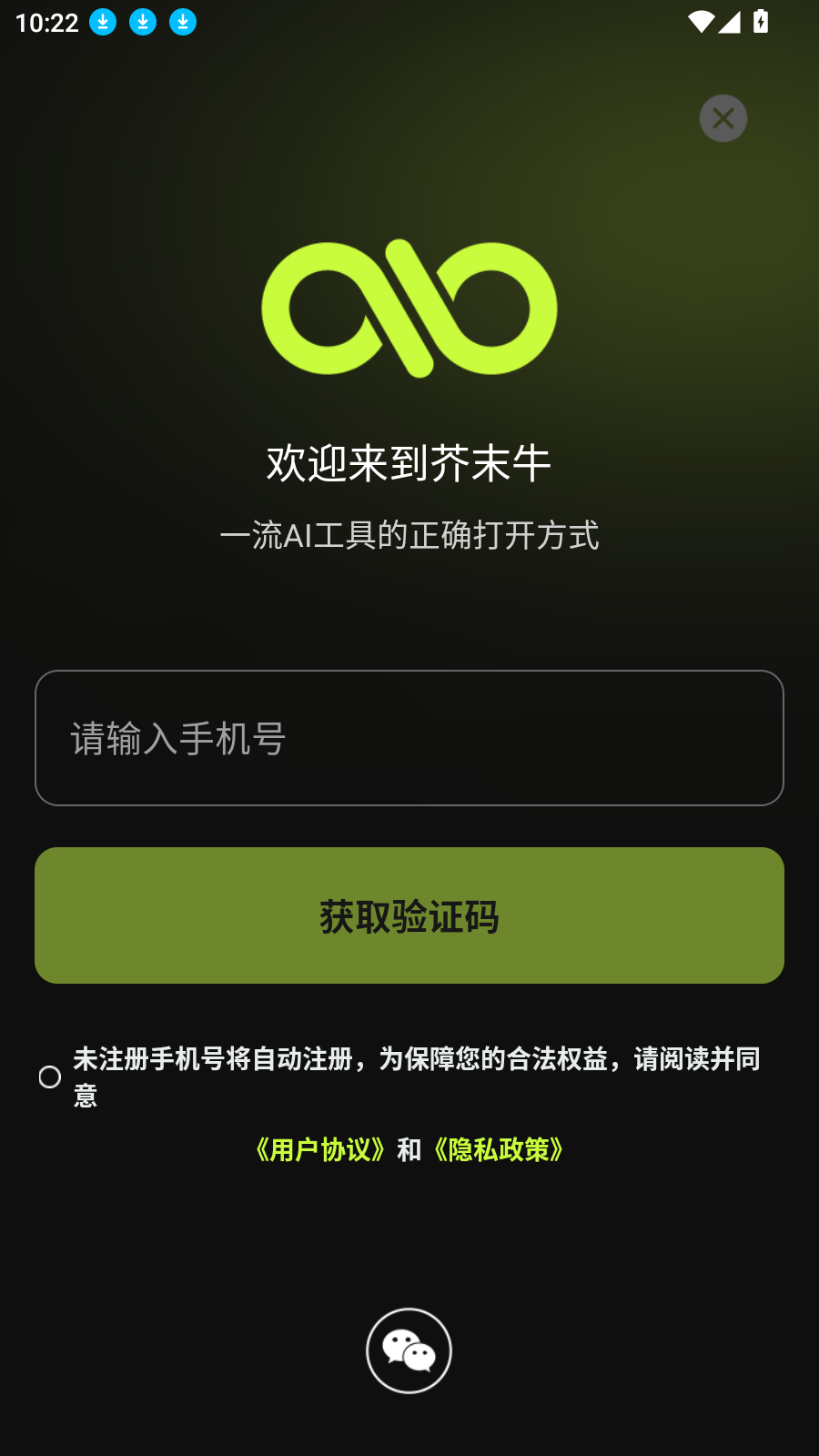Tap the phone number input field
This screenshot has width=819, height=1456.
tap(409, 738)
